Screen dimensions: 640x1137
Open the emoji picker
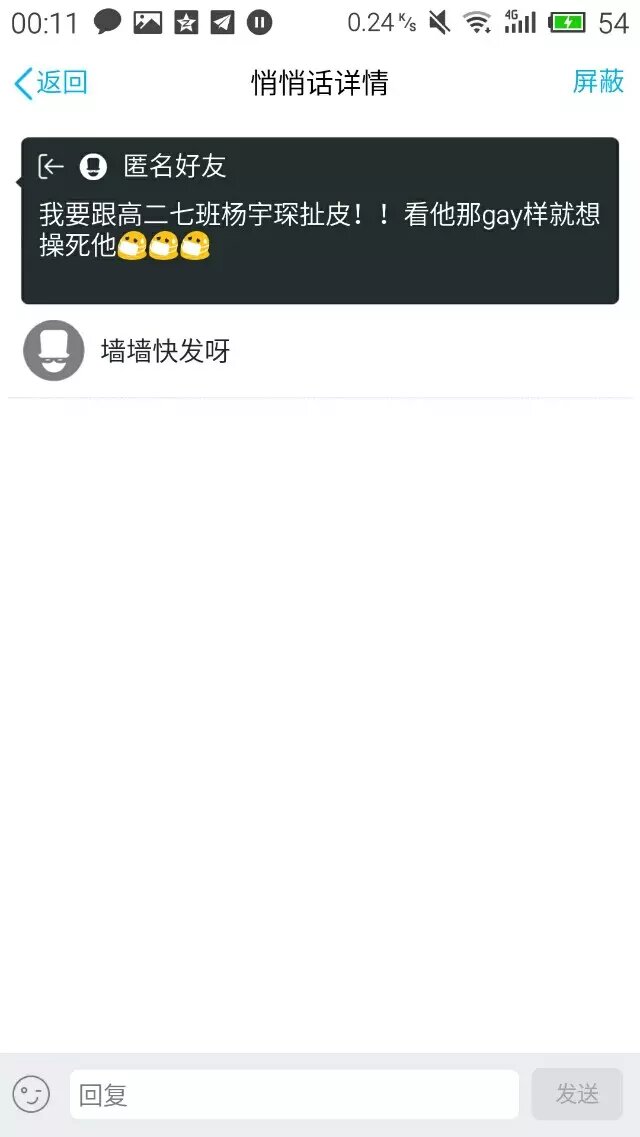(x=31, y=1094)
